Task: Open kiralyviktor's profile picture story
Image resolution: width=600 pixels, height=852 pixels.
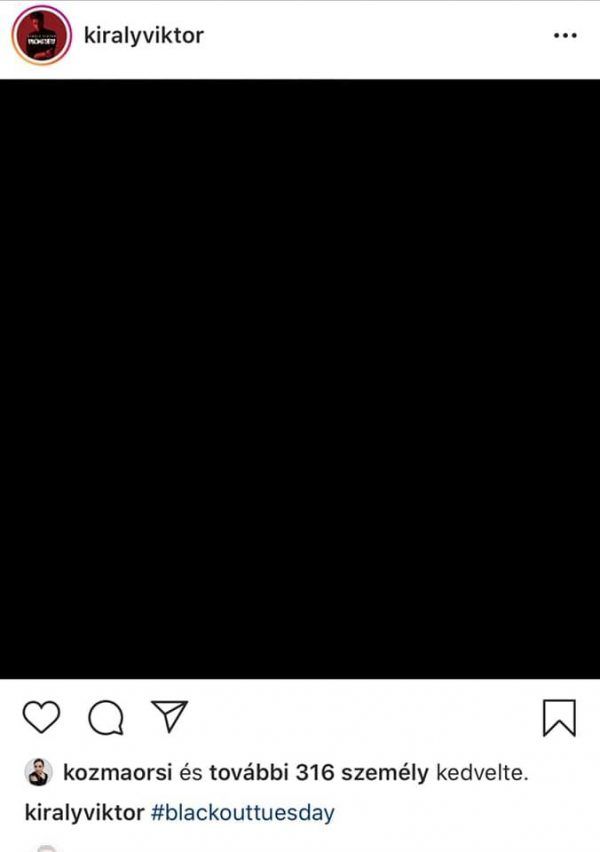Action: tap(42, 36)
